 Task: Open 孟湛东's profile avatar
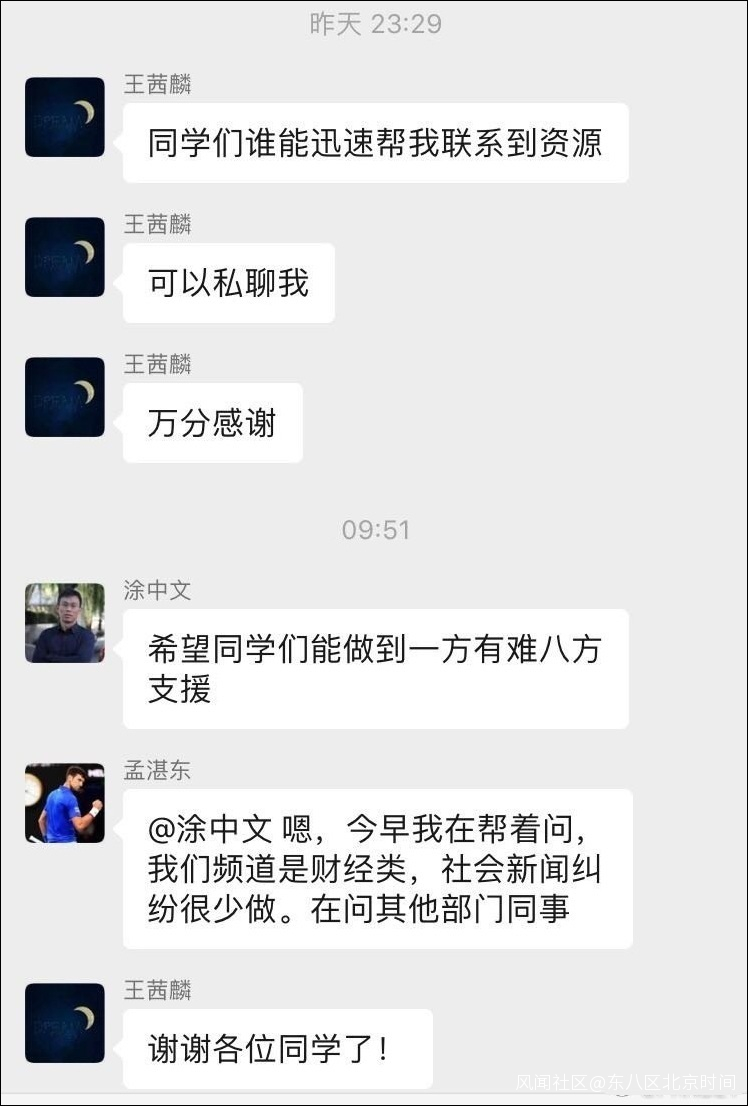[x=65, y=803]
